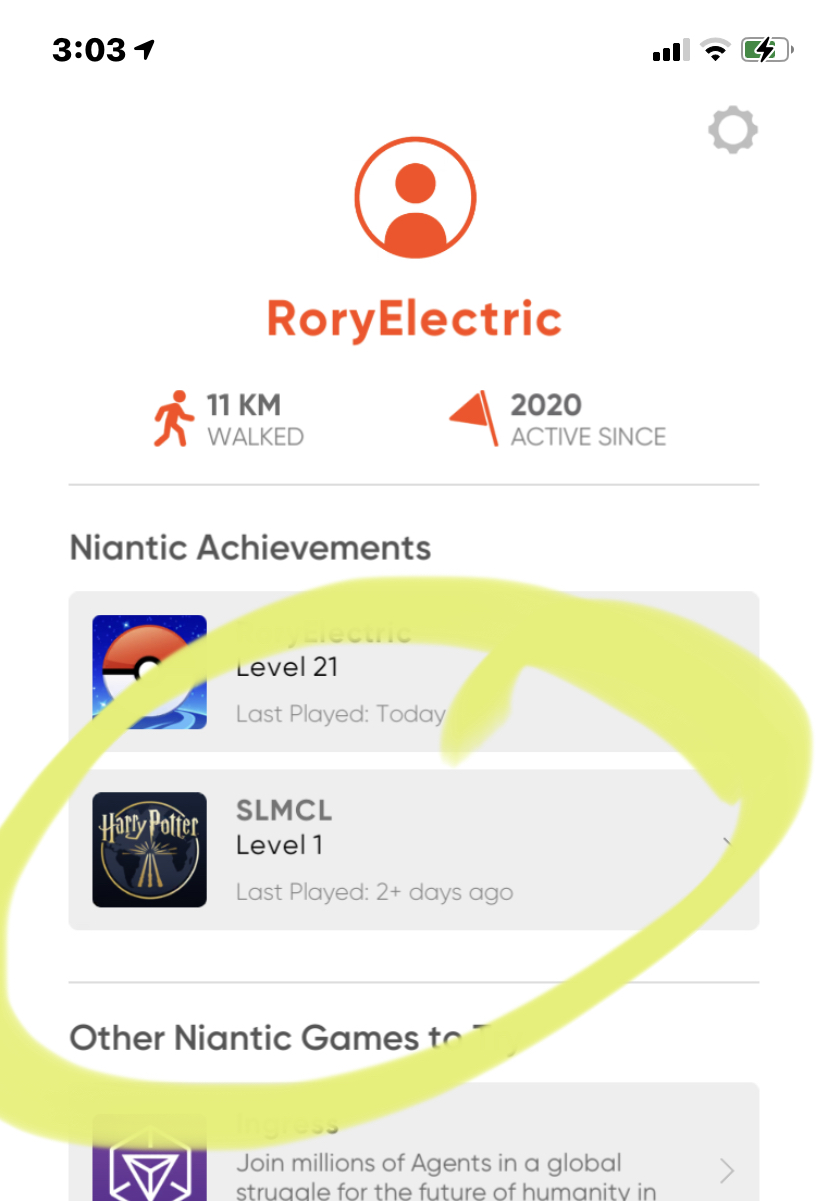Tap the RoryElectric profile avatar
This screenshot has height=1201, width=828.
tap(415, 197)
